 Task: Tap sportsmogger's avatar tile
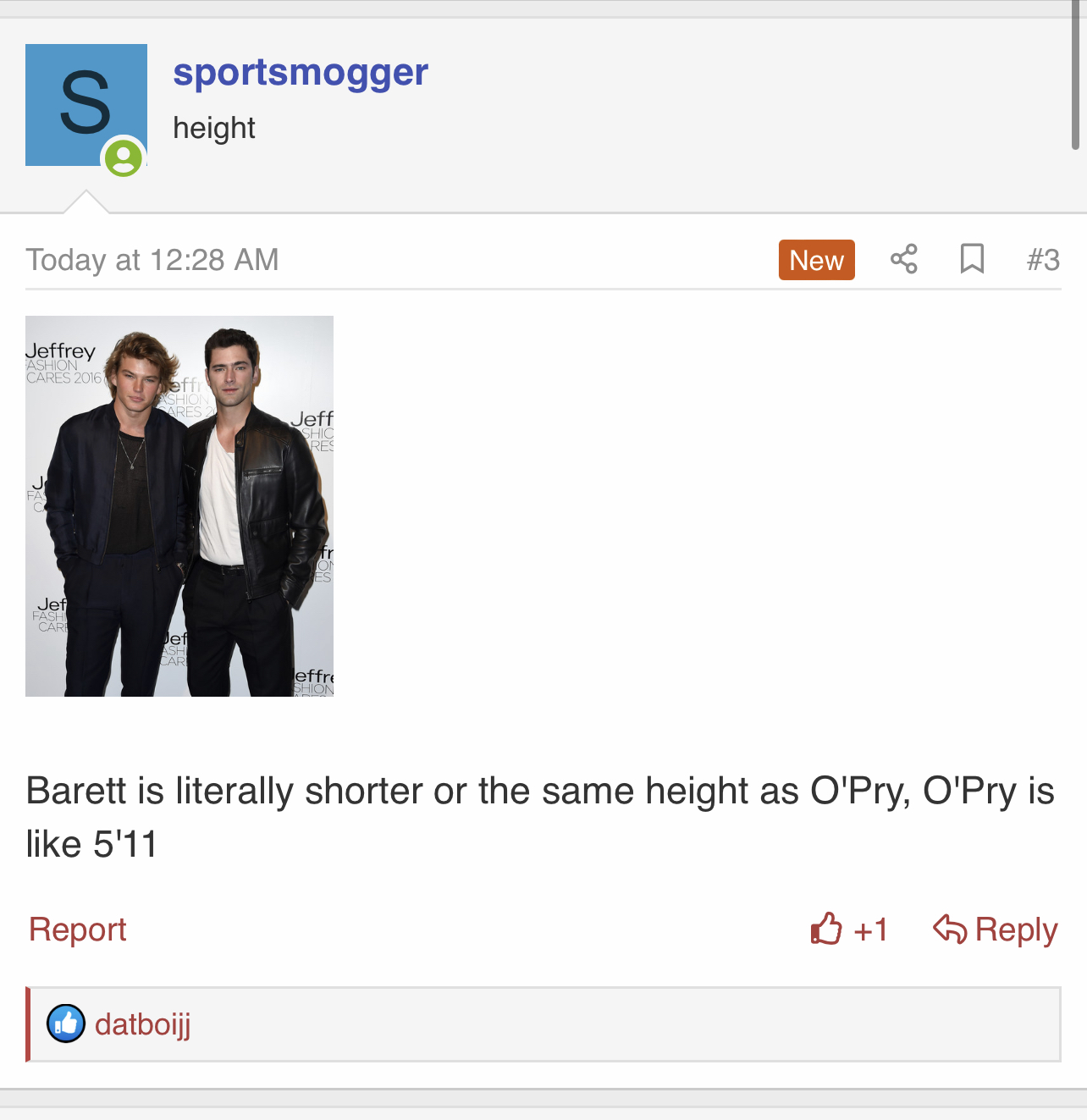tap(86, 105)
